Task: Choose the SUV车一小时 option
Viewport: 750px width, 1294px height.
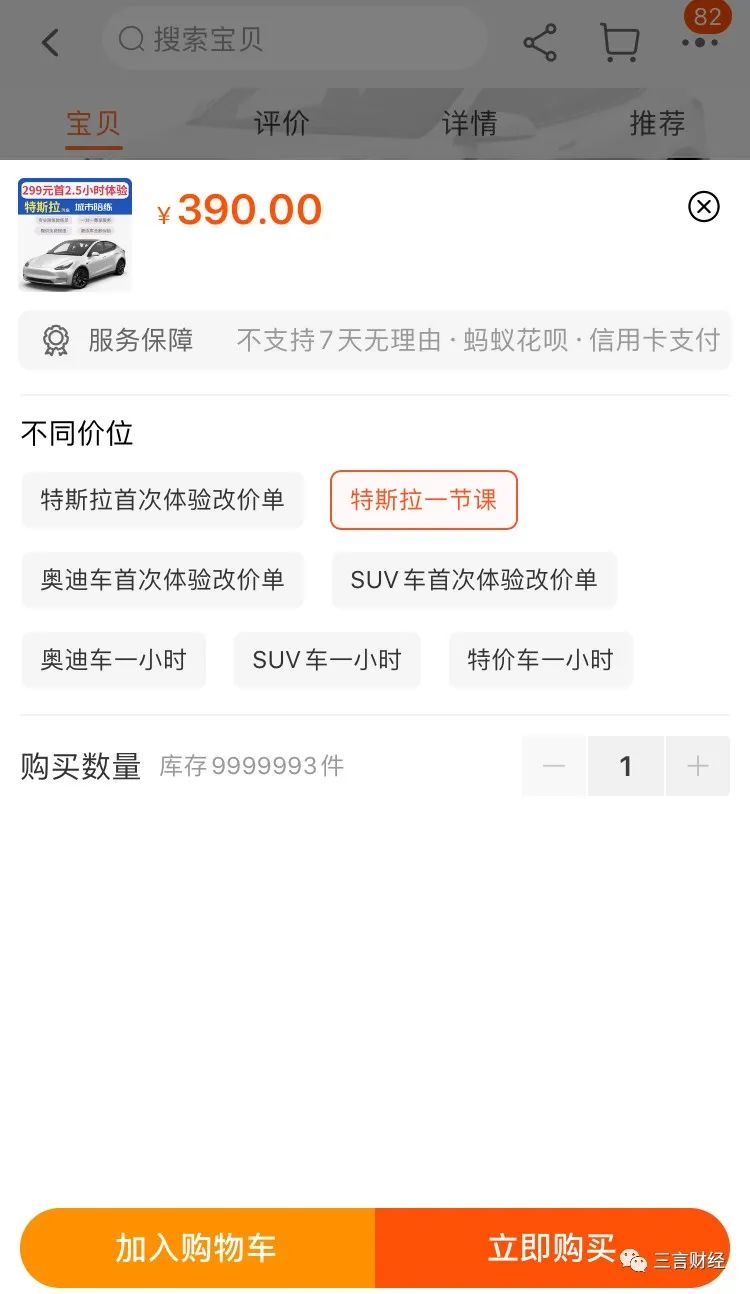Action: (327, 660)
